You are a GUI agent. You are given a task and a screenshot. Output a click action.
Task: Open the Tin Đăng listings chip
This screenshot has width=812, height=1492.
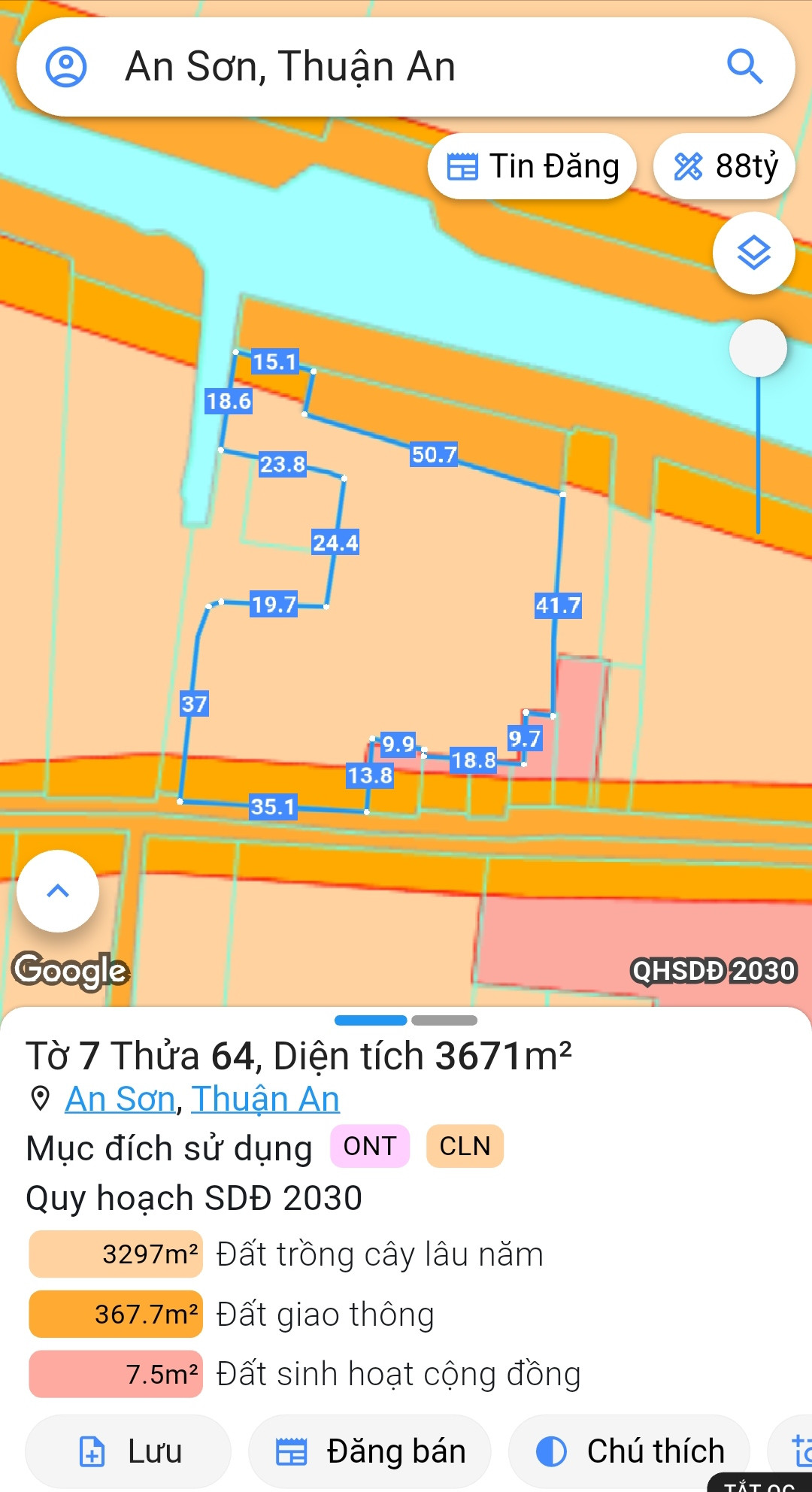532,166
